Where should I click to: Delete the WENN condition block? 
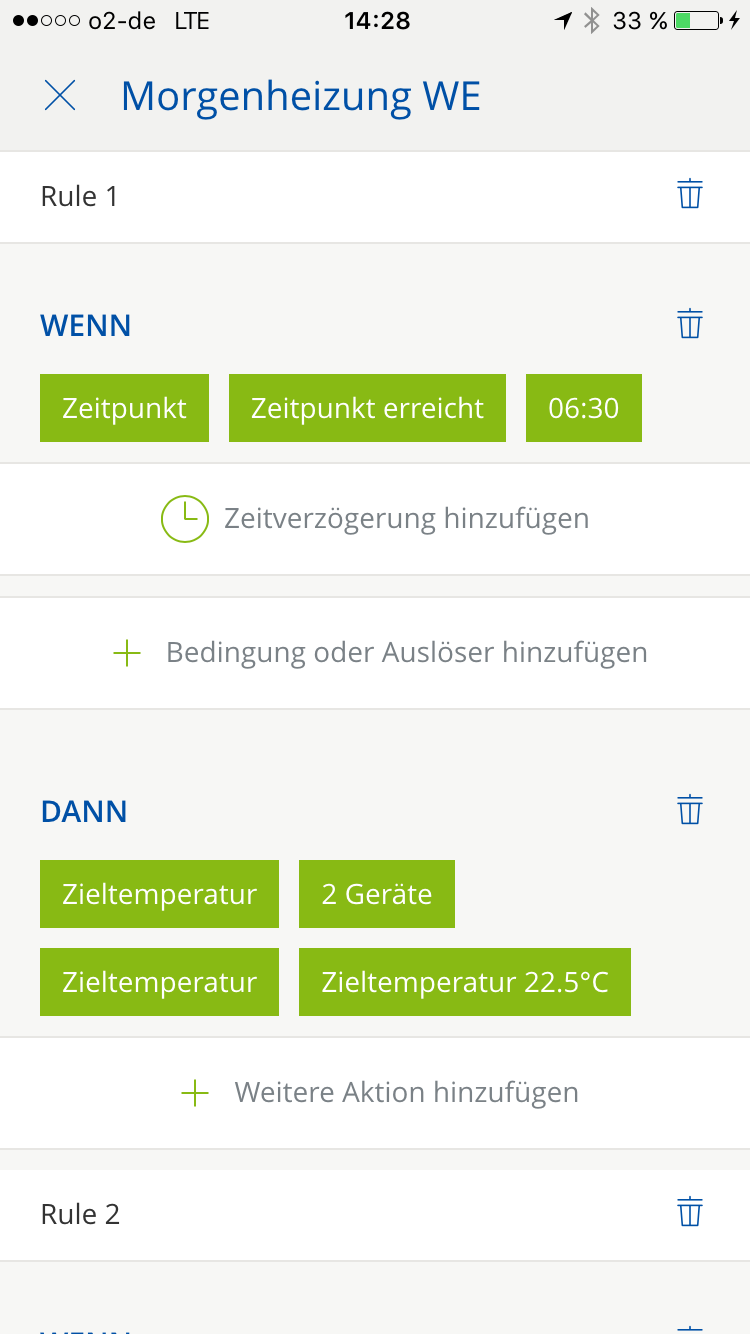coord(690,324)
